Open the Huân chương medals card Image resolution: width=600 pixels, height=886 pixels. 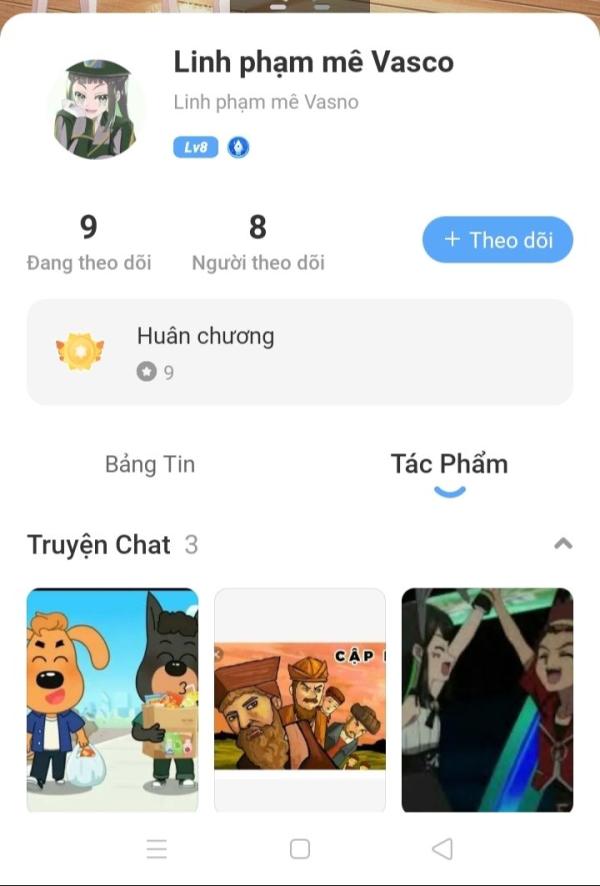point(299,352)
